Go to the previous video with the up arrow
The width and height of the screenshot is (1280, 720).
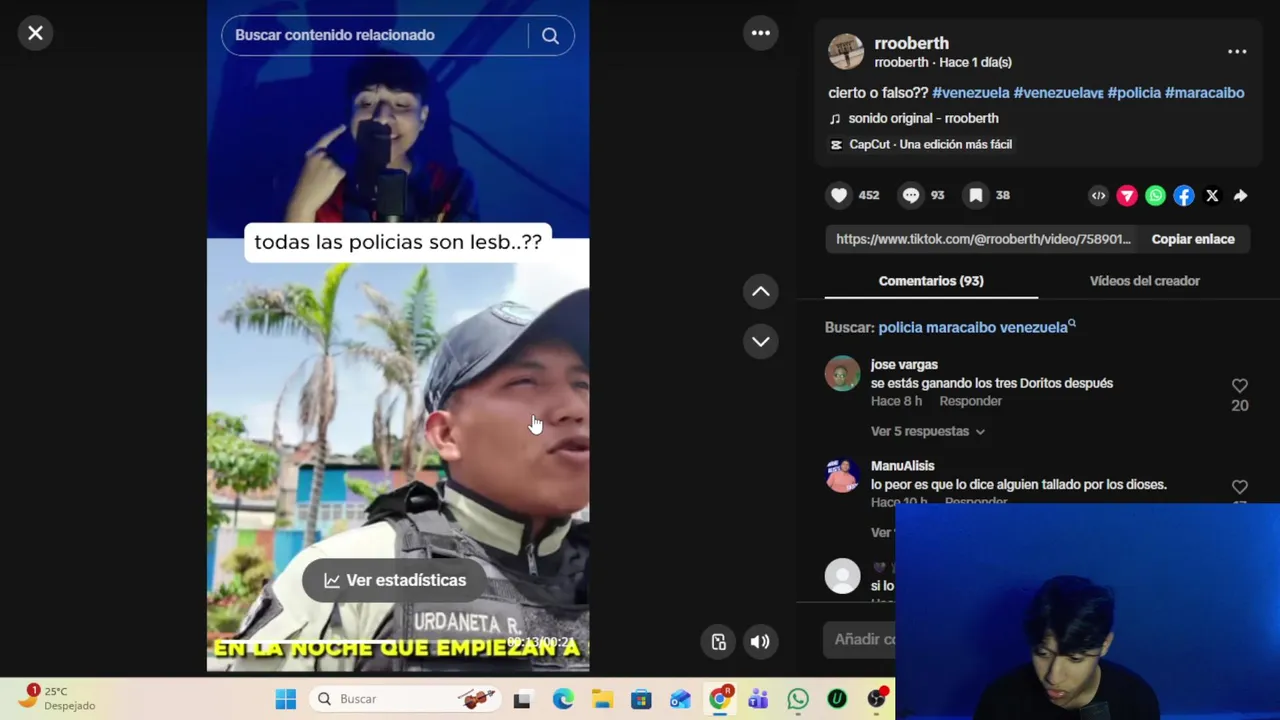(x=761, y=291)
